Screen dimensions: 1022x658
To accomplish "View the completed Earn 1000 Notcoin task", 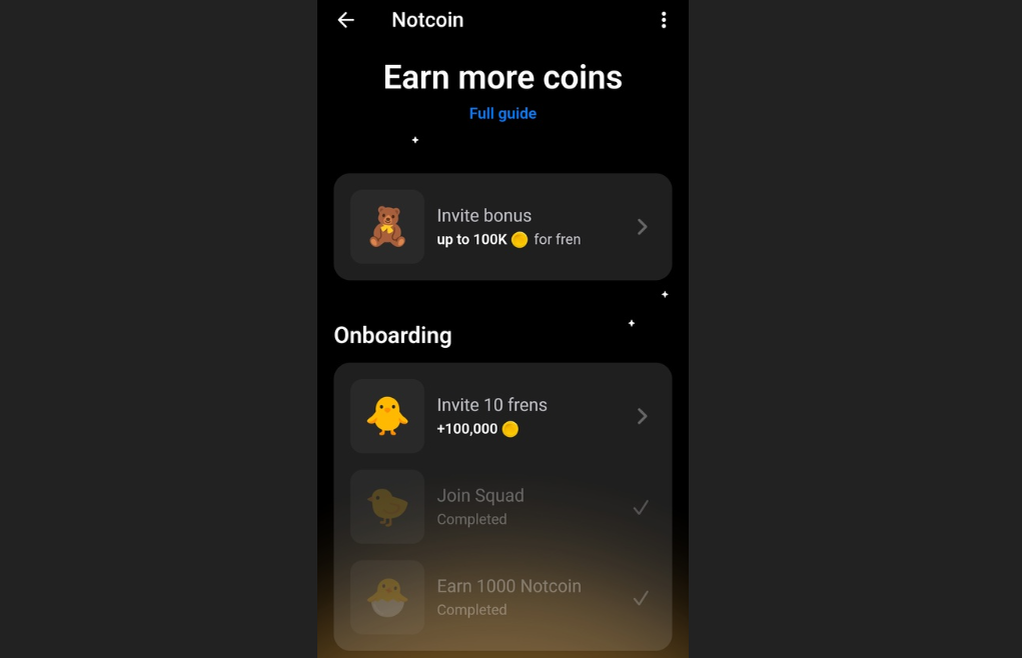I will tap(502, 597).
